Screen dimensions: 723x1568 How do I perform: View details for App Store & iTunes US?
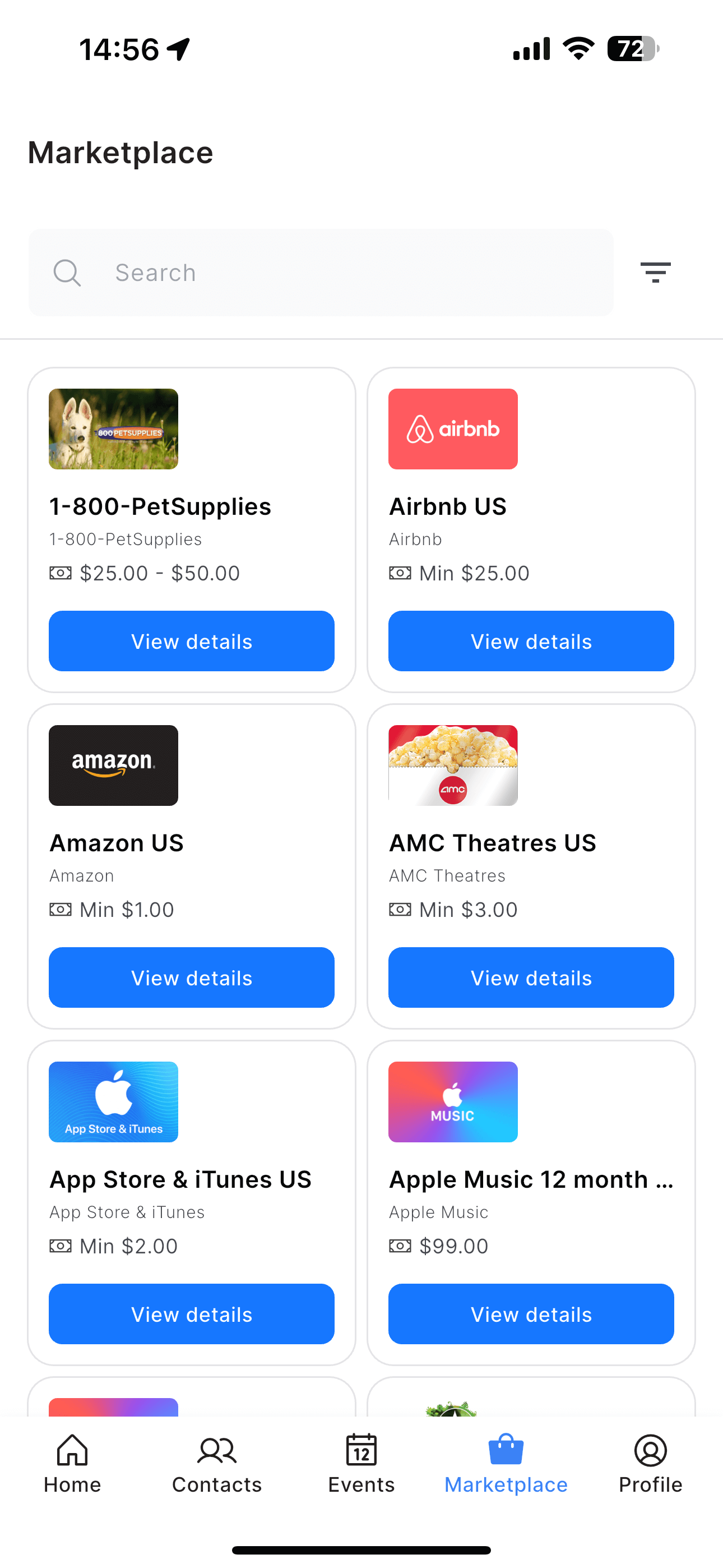point(191,1314)
